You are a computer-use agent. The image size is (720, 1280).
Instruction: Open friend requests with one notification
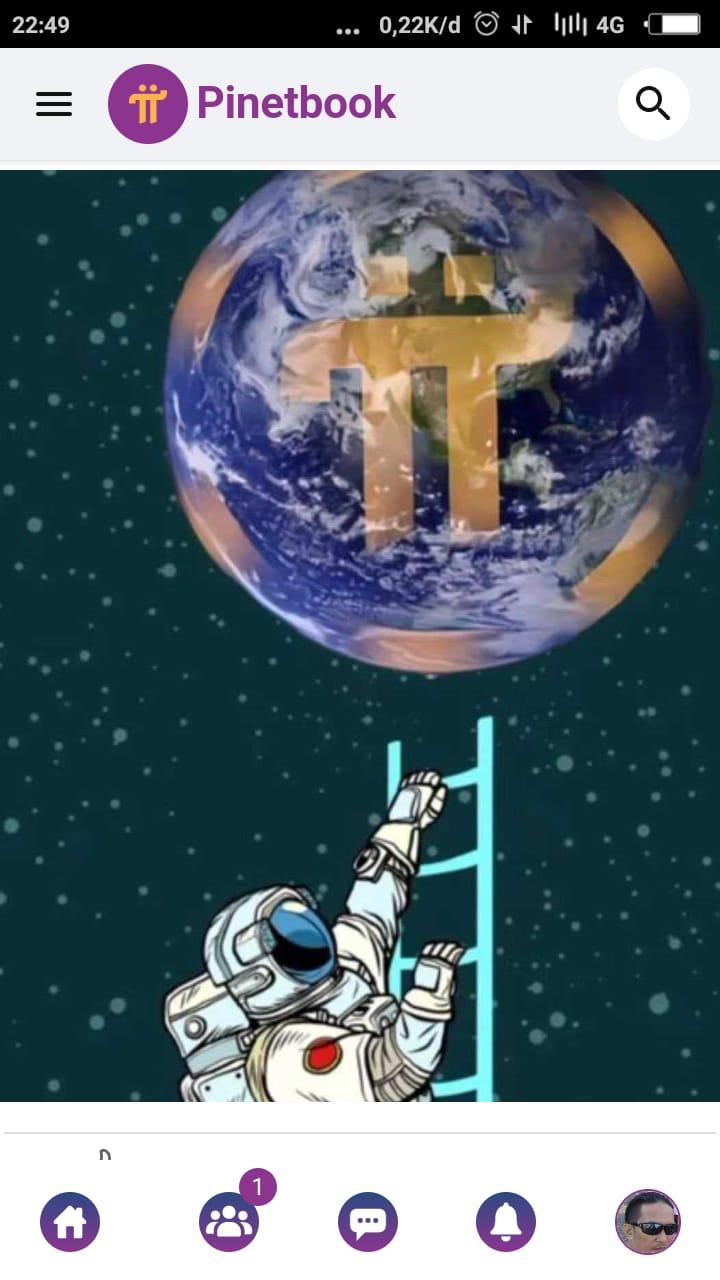point(230,1221)
